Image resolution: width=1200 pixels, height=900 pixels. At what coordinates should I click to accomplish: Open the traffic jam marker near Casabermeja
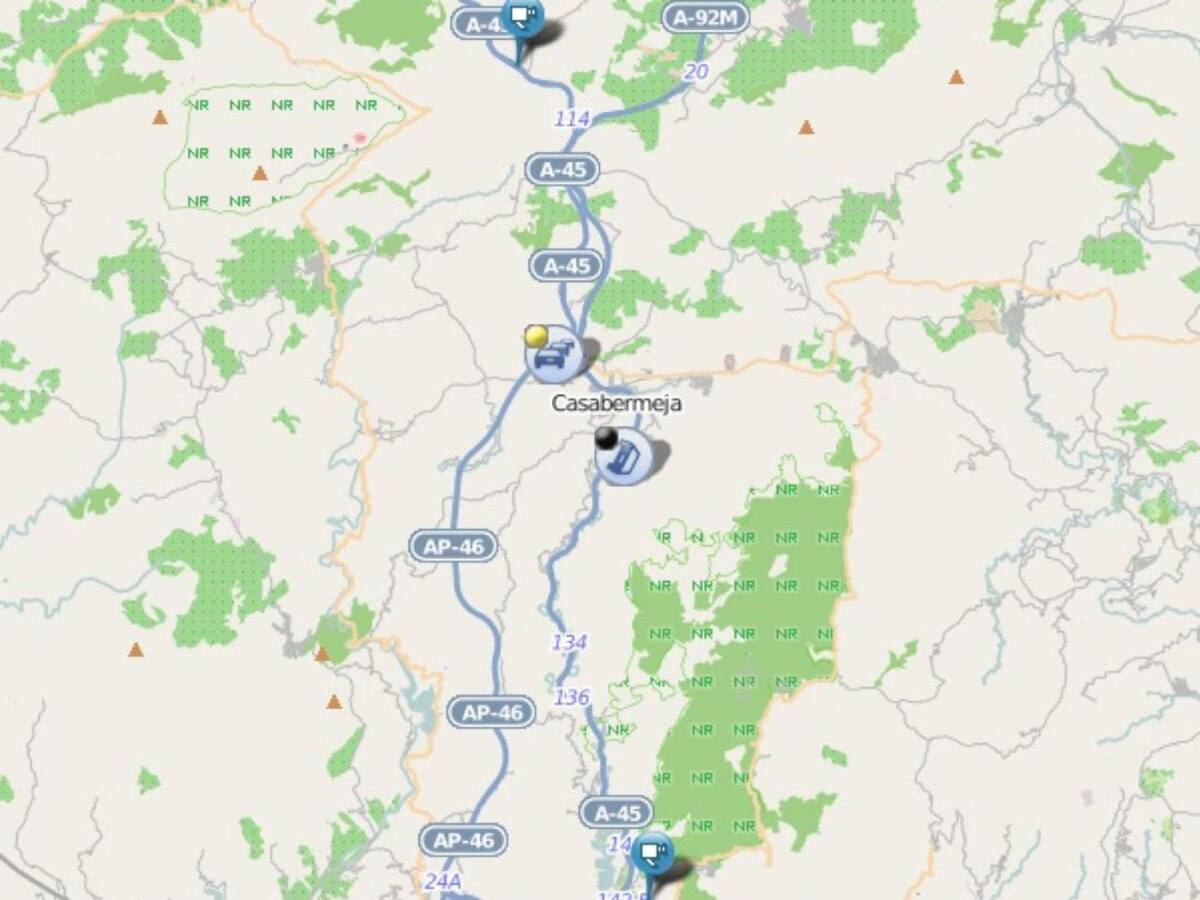pos(554,355)
